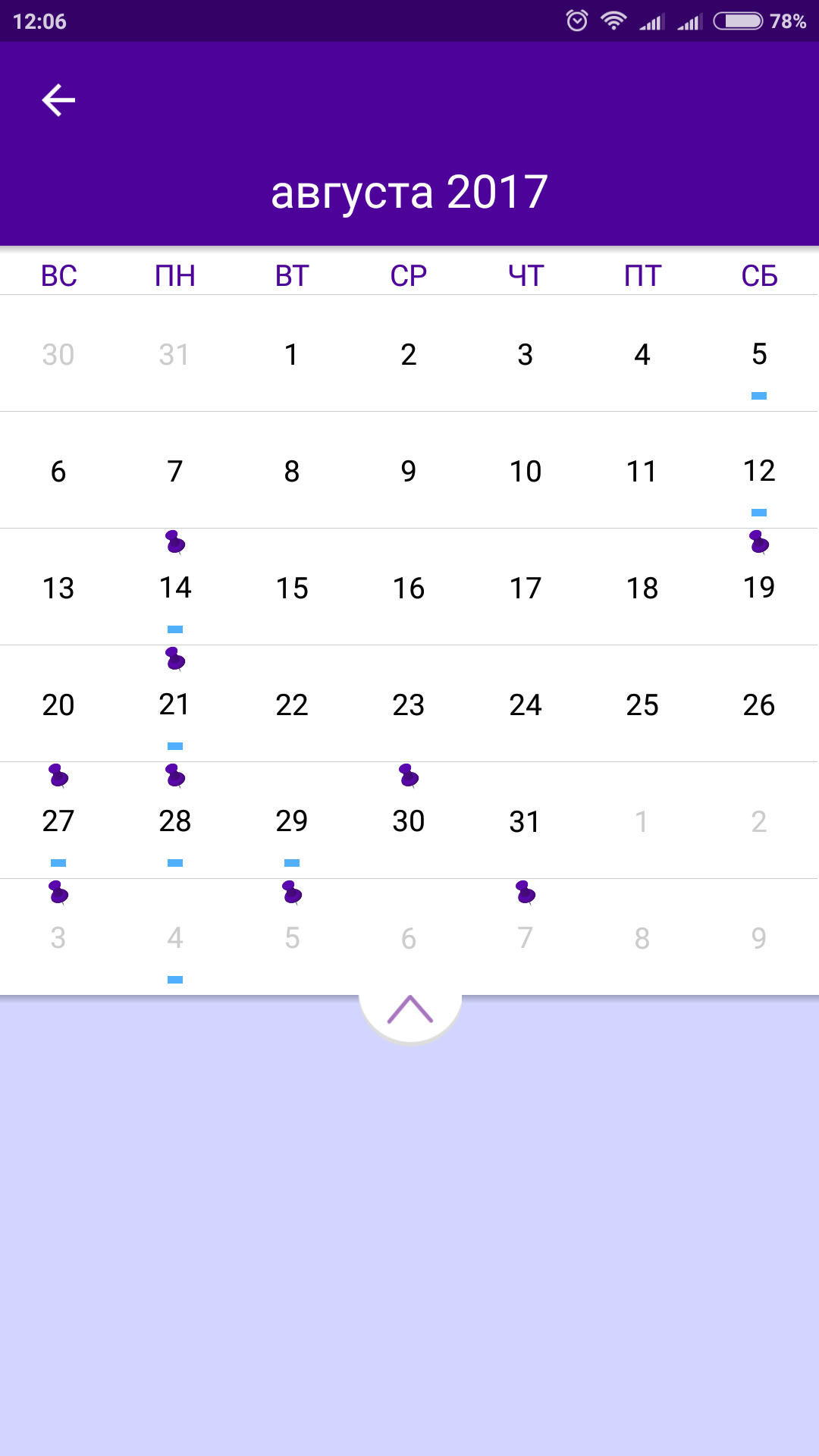Select date 29 in the calendar
Screen dimensions: 819x1456
(292, 821)
